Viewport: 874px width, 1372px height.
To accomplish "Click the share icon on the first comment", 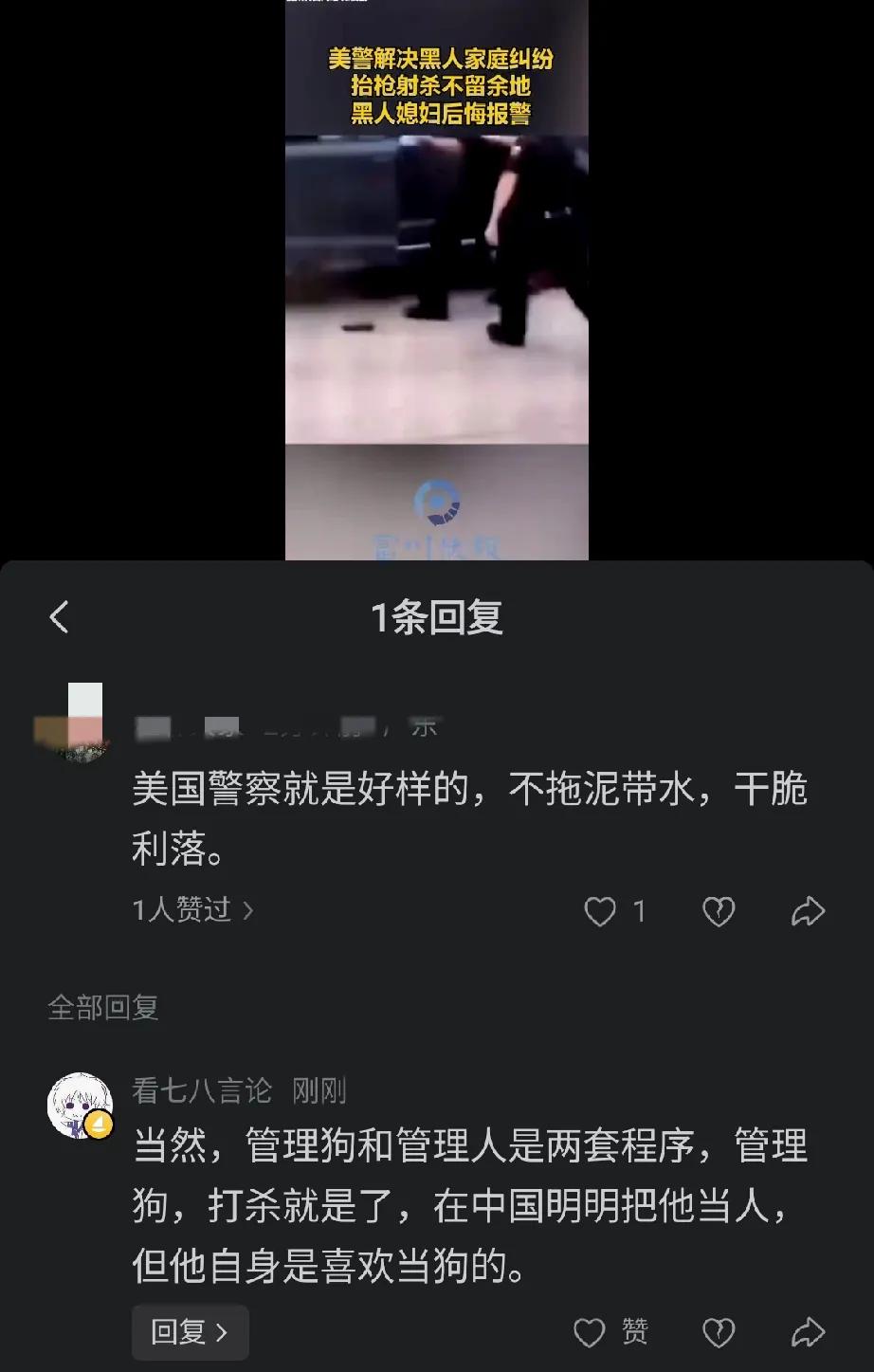I will [808, 910].
